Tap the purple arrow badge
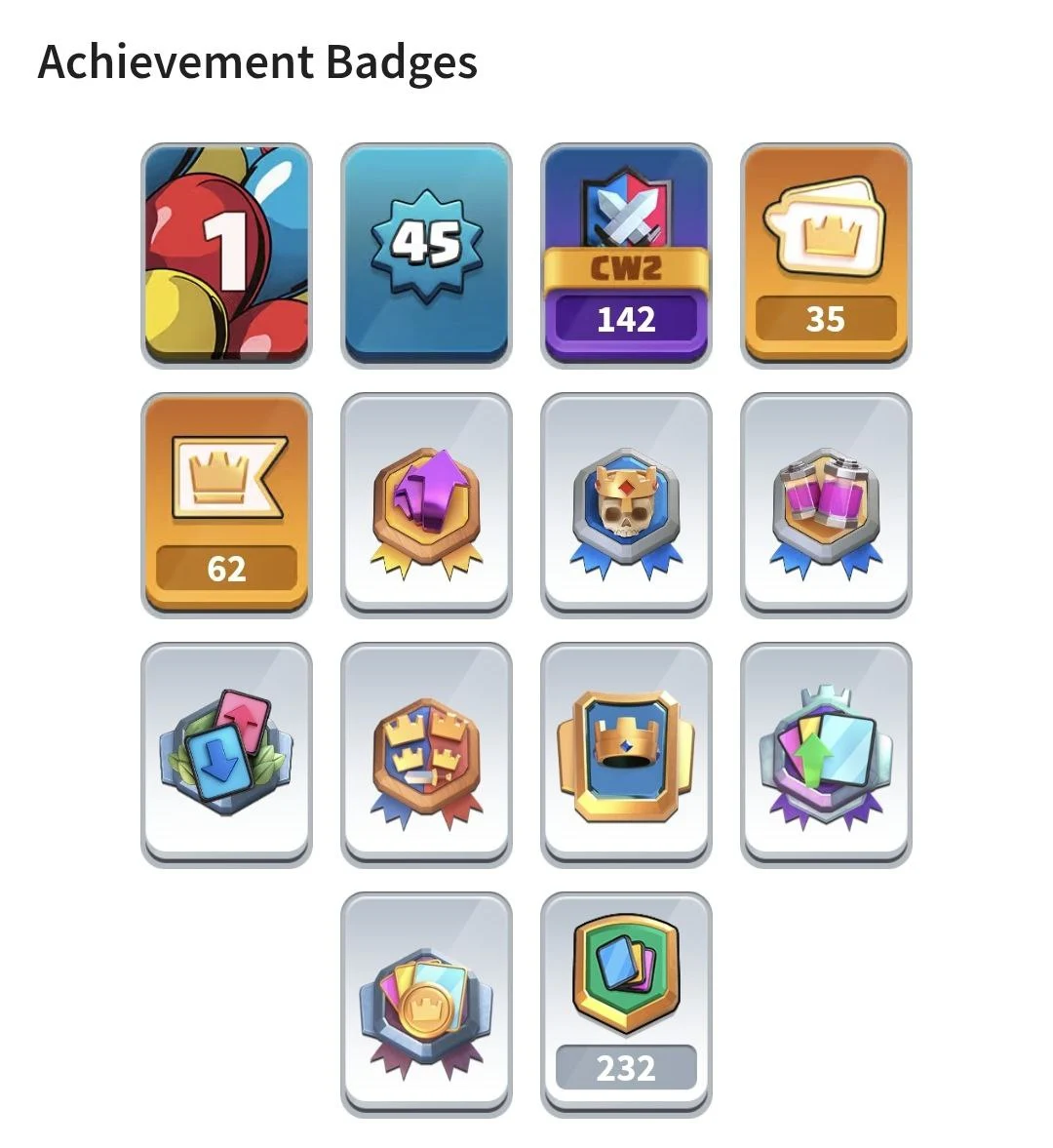The height and width of the screenshot is (1148, 1053). (426, 504)
